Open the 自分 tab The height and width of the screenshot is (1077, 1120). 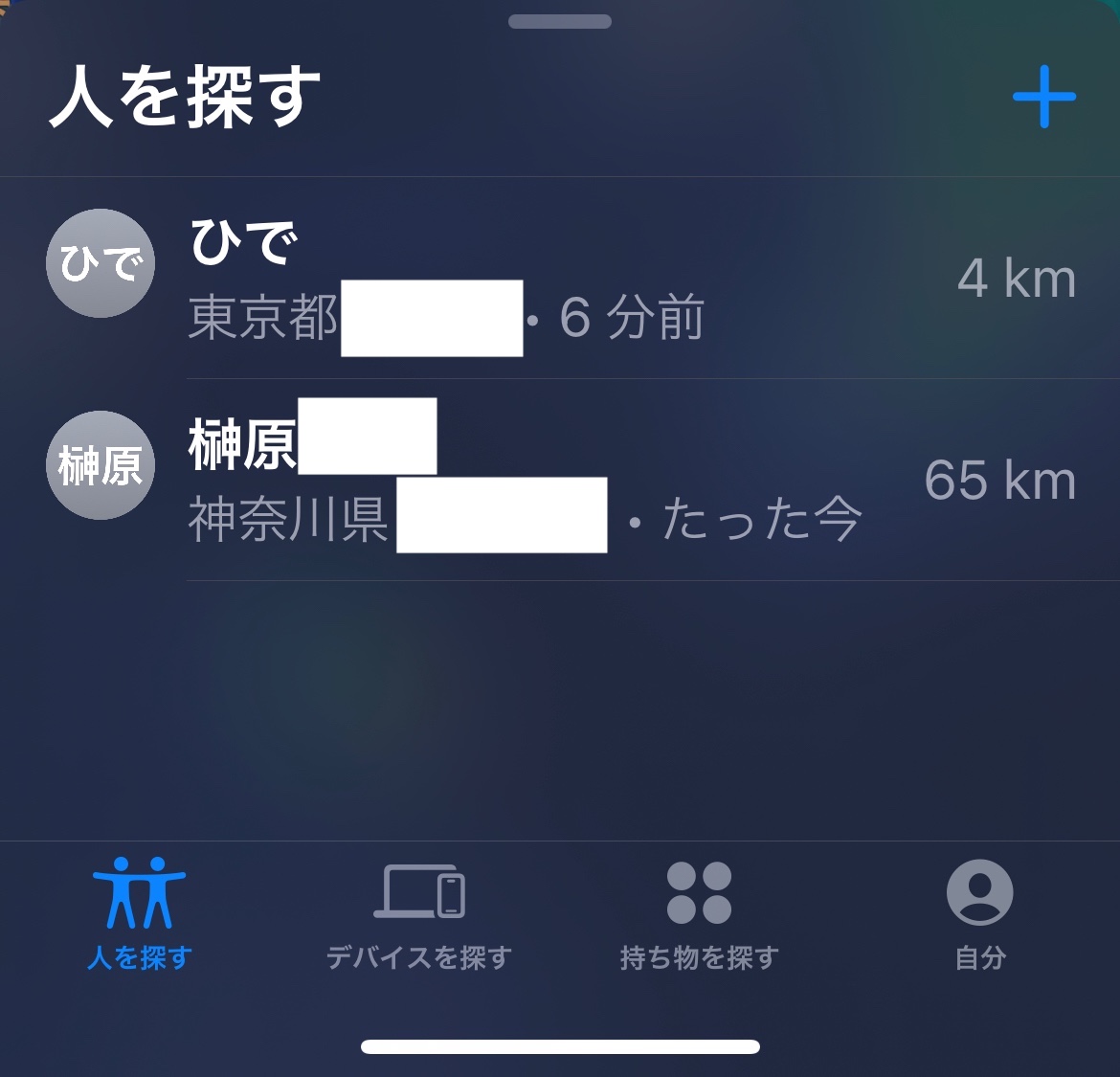tap(979, 912)
